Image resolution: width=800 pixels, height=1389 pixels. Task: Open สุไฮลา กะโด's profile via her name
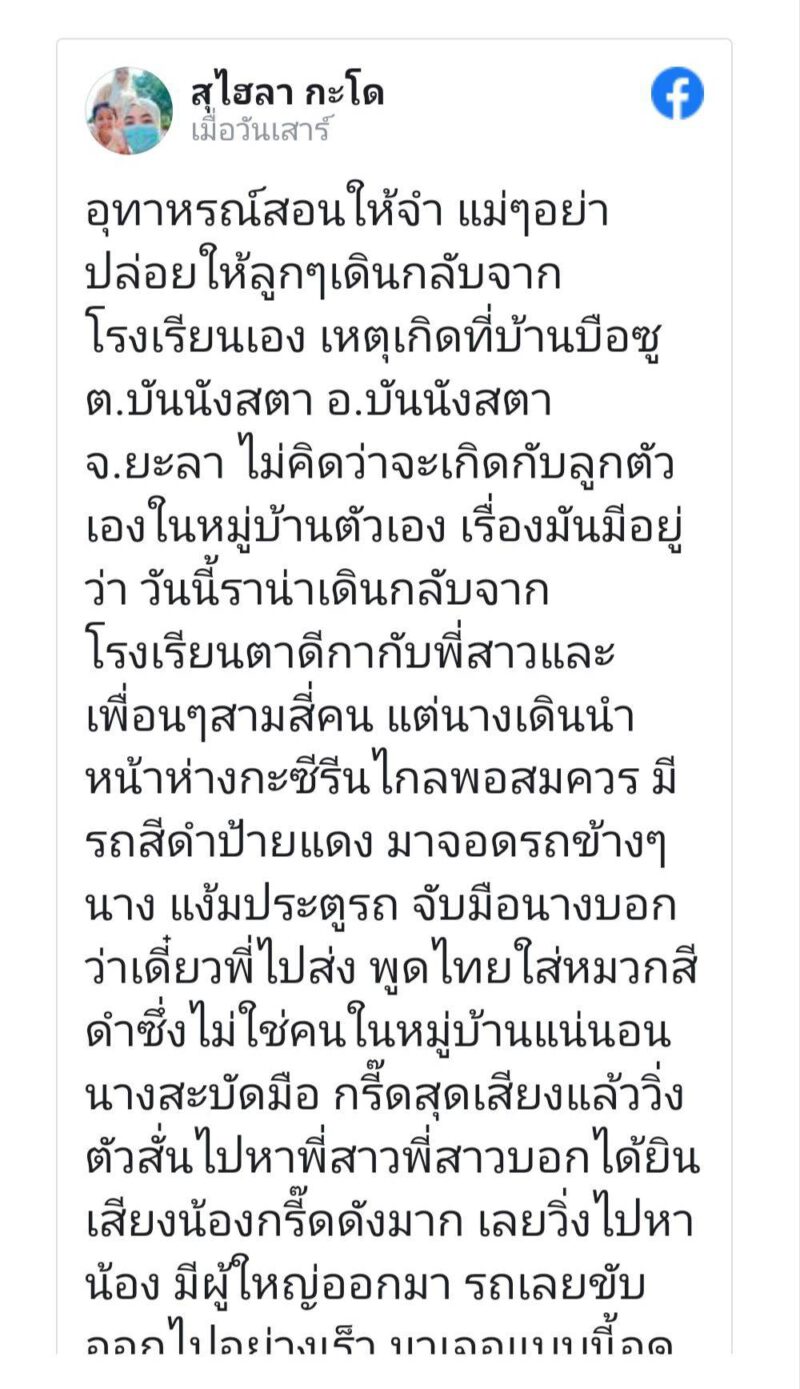pyautogui.click(x=287, y=93)
